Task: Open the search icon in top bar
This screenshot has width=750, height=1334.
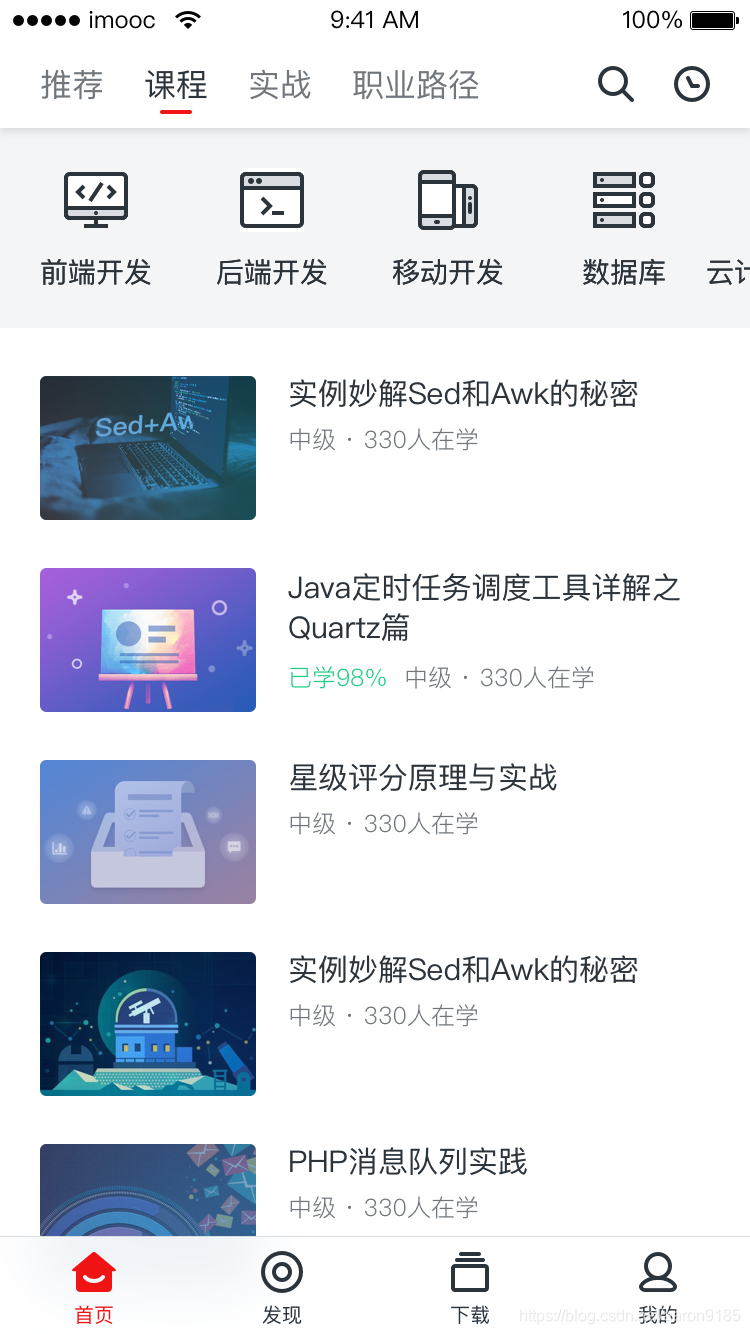Action: coord(616,85)
